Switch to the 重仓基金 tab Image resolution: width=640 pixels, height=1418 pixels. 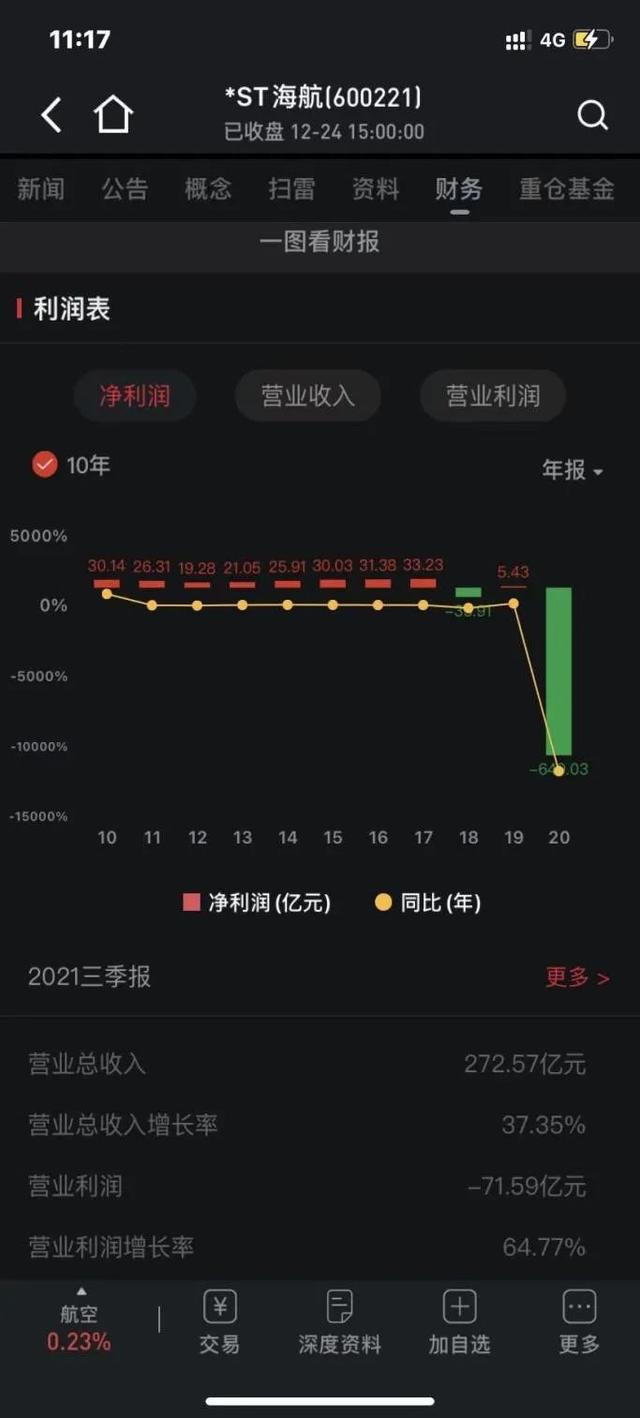[566, 189]
